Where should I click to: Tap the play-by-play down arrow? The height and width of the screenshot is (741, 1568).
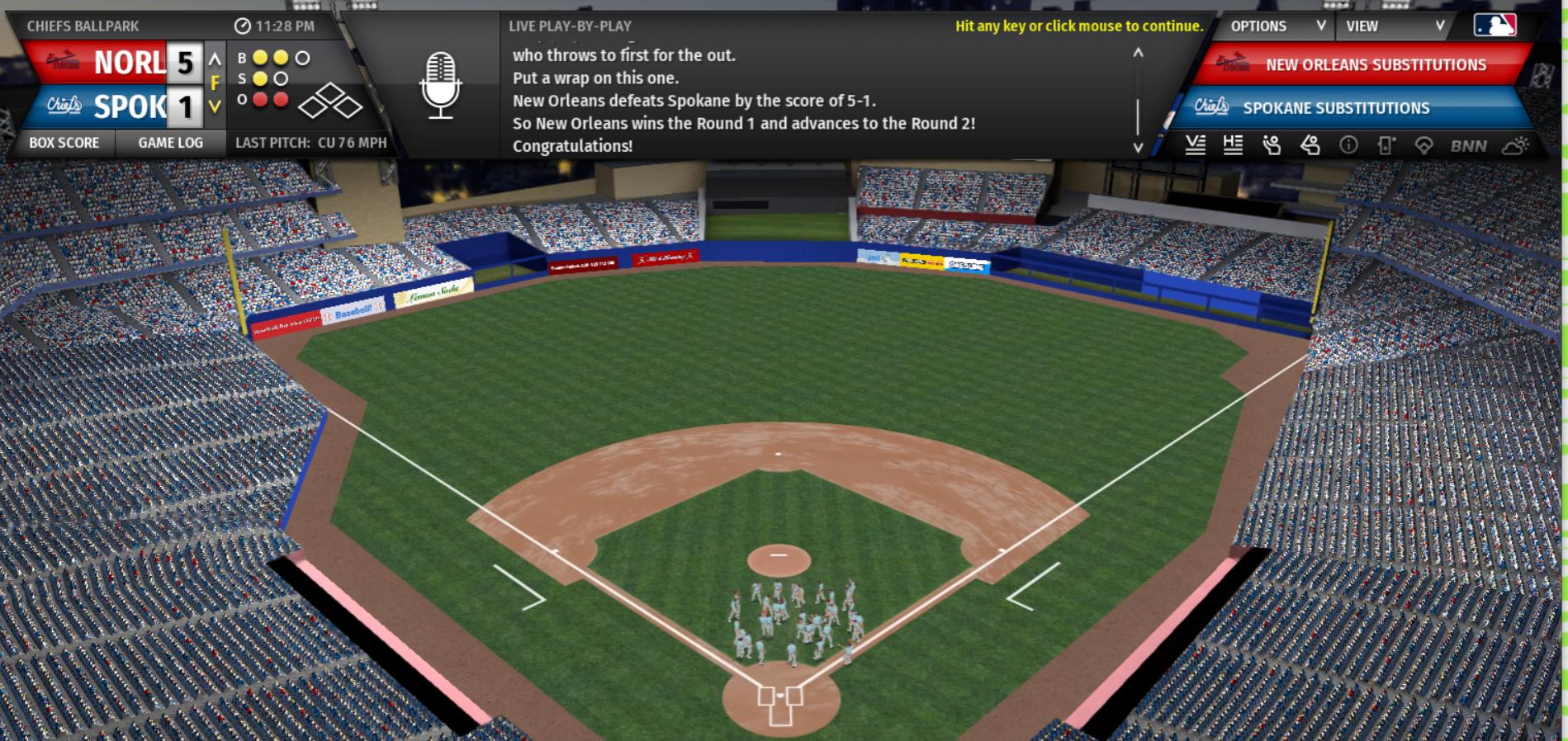(x=1138, y=148)
